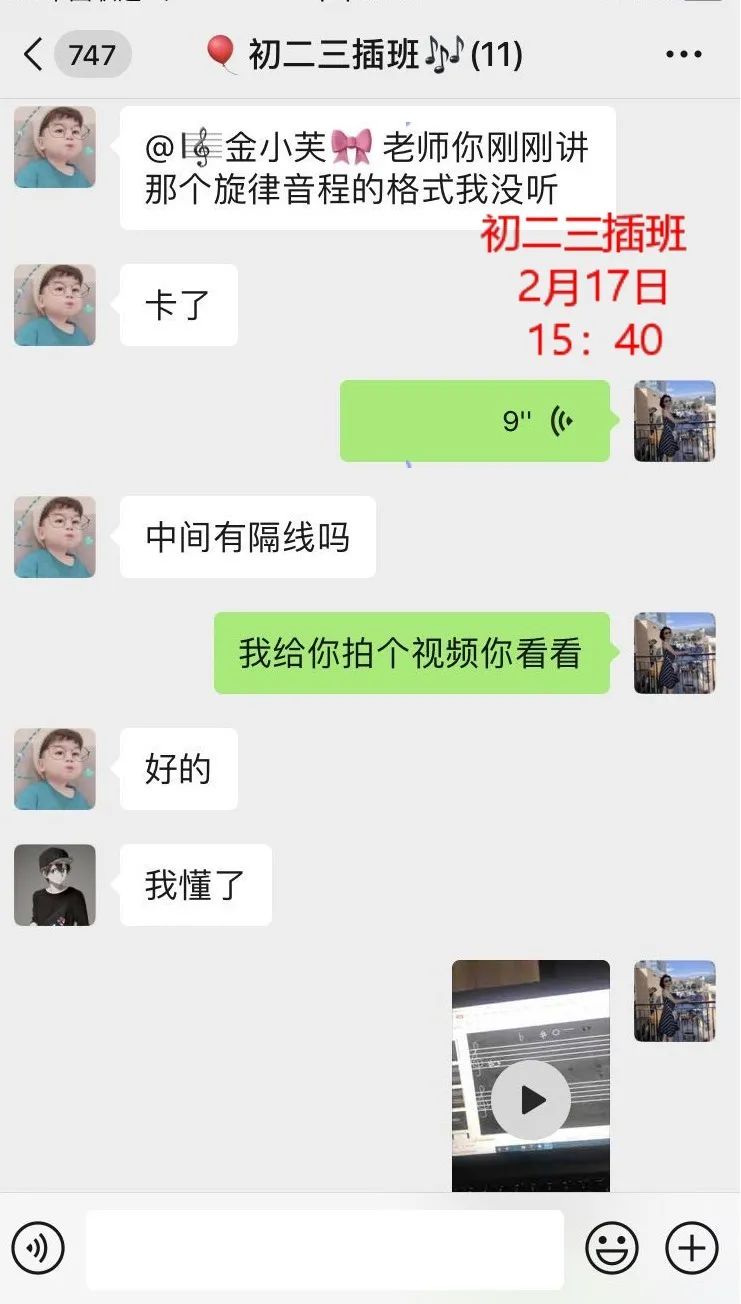Open the emoji picker
The width and height of the screenshot is (741, 1304).
(611, 1248)
